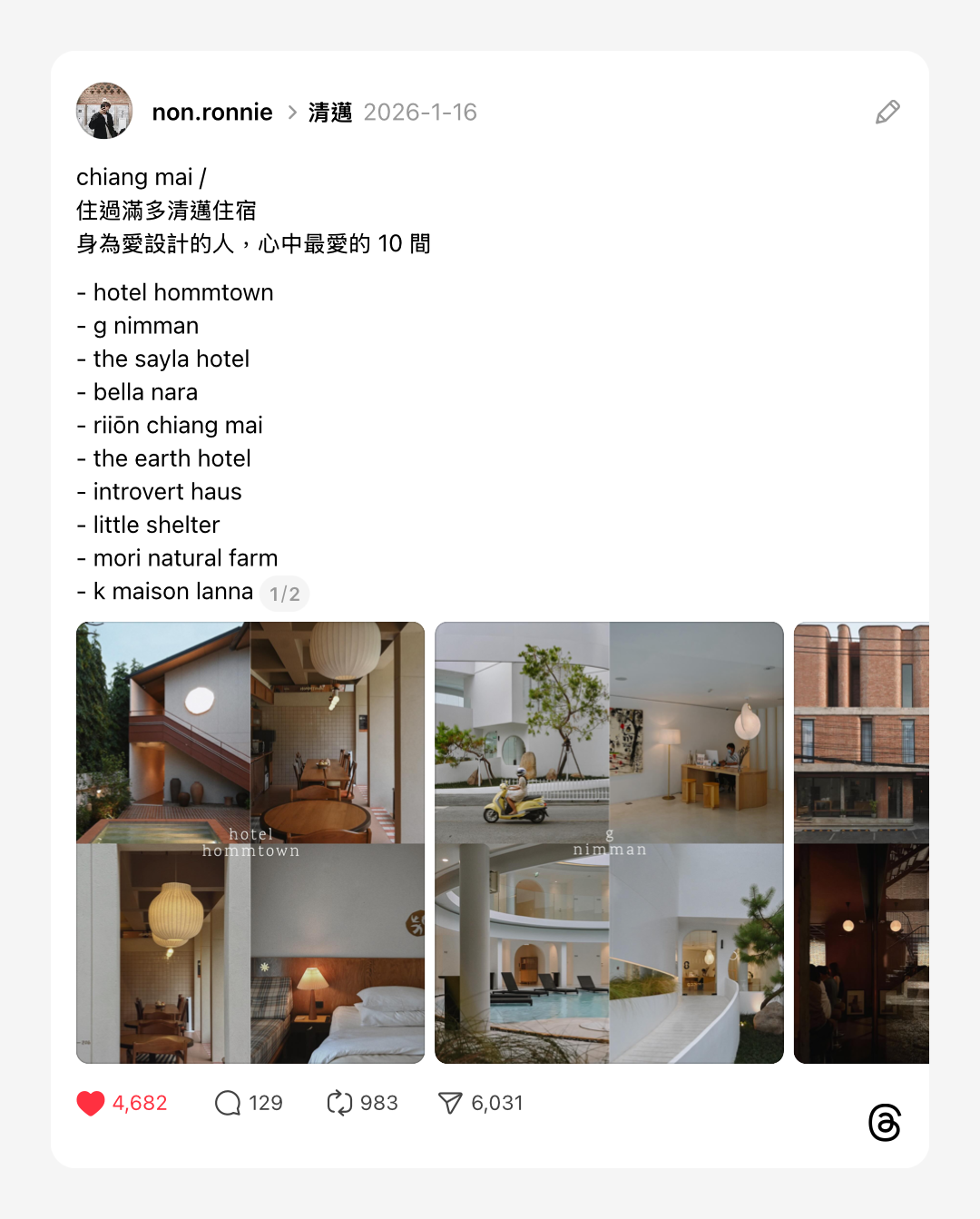Open the 清邁 topic tag
The image size is (980, 1219).
point(330,112)
